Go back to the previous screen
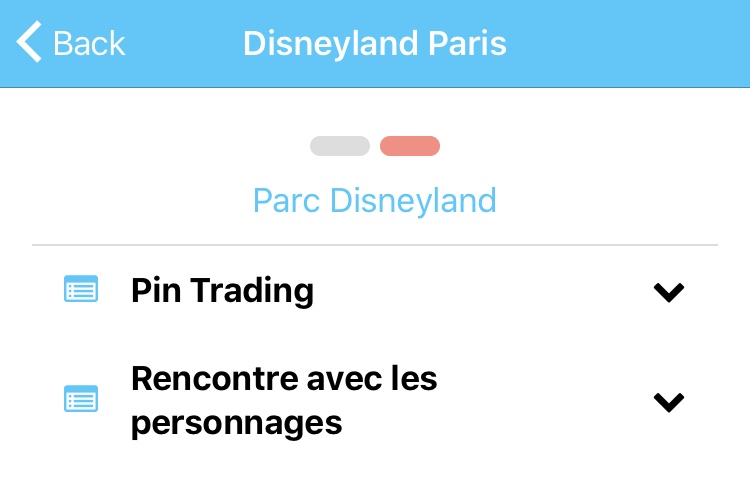Screen dimensions: 750x504 70,43
